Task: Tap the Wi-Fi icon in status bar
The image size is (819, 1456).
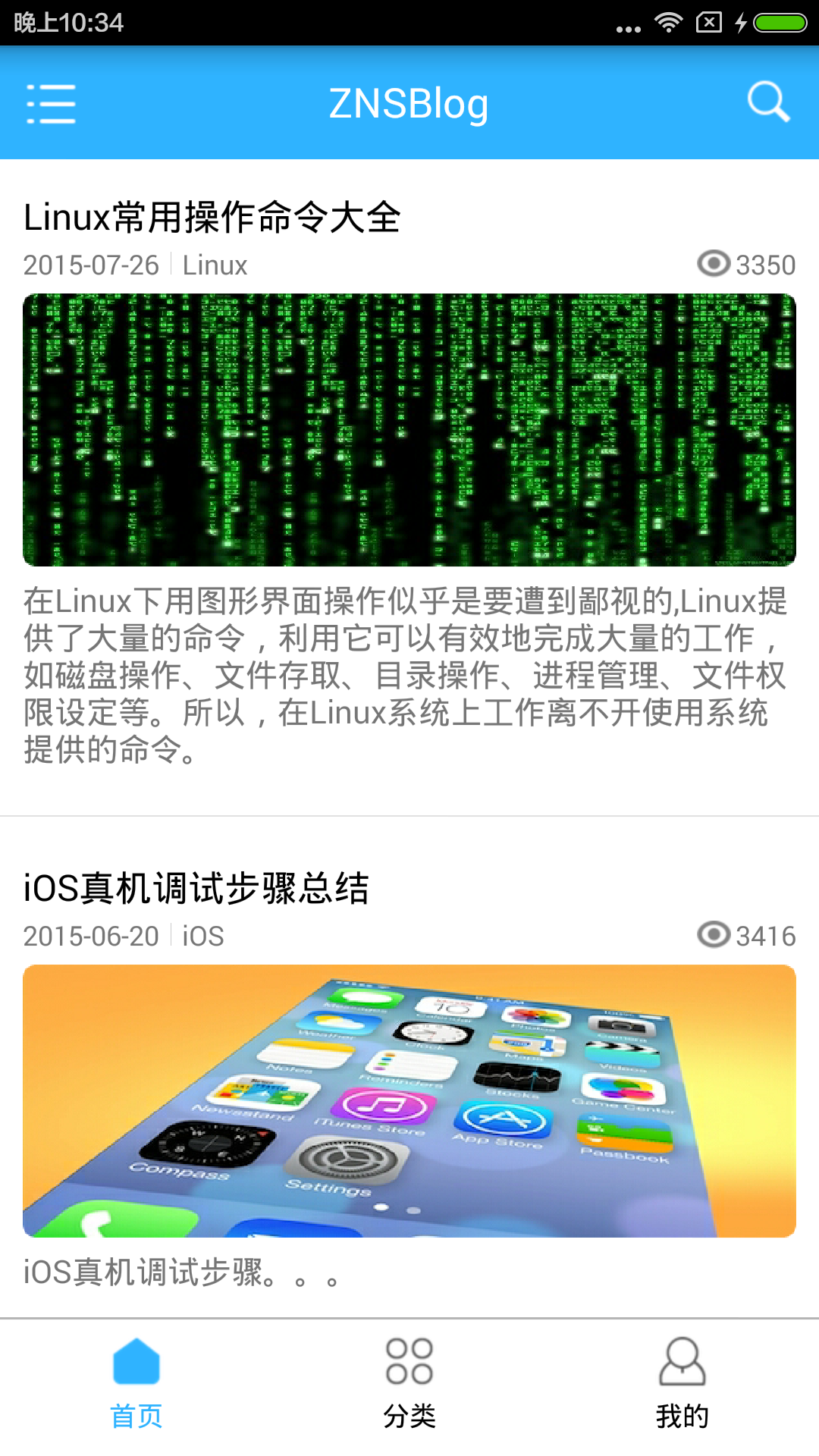Action: tap(670, 23)
